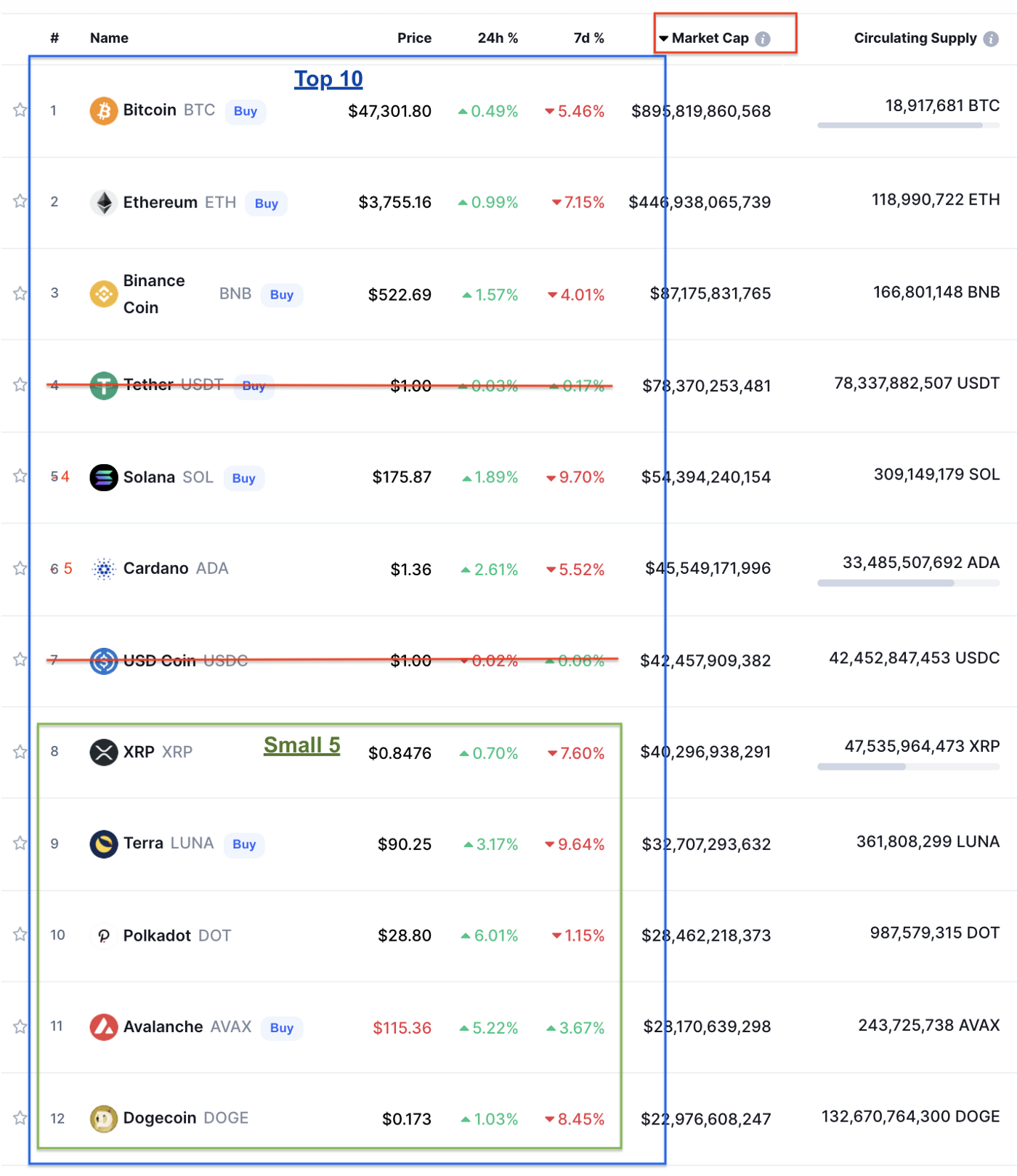The height and width of the screenshot is (1176, 1017).
Task: Tap Buy for Terra LUNA
Action: tap(244, 845)
